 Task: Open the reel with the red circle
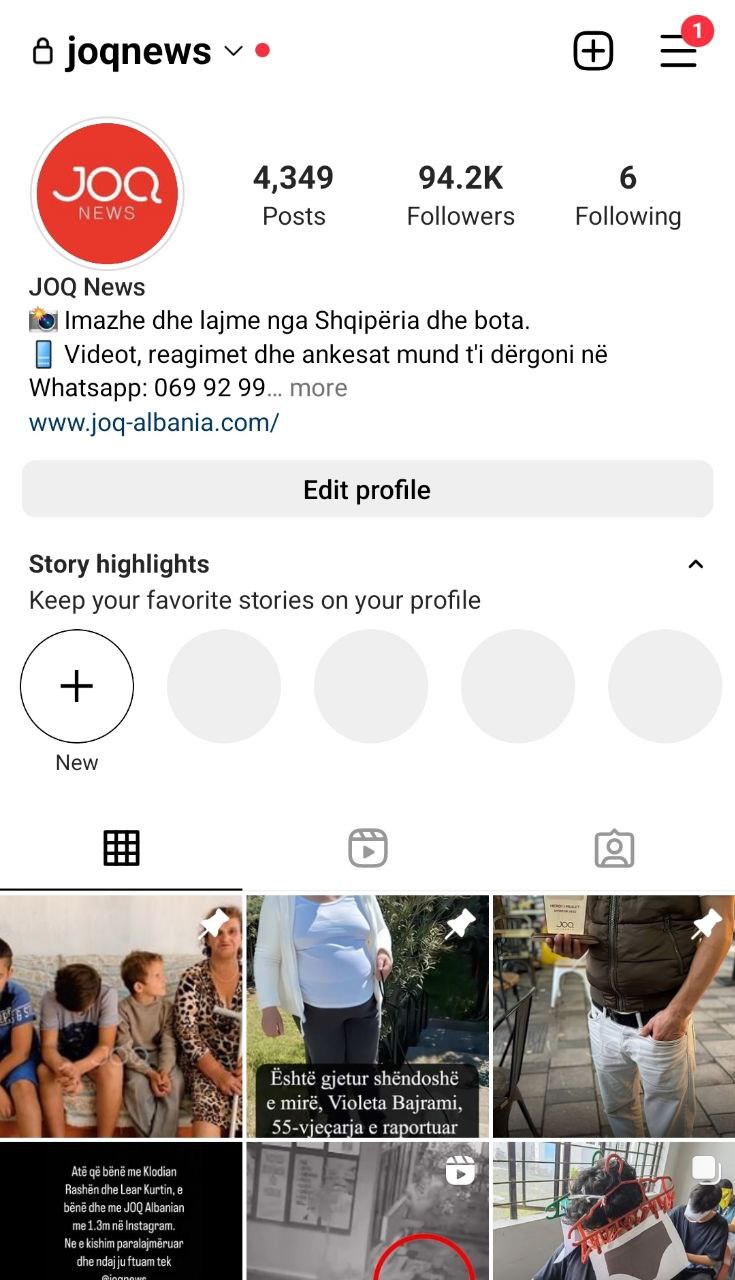368,1211
